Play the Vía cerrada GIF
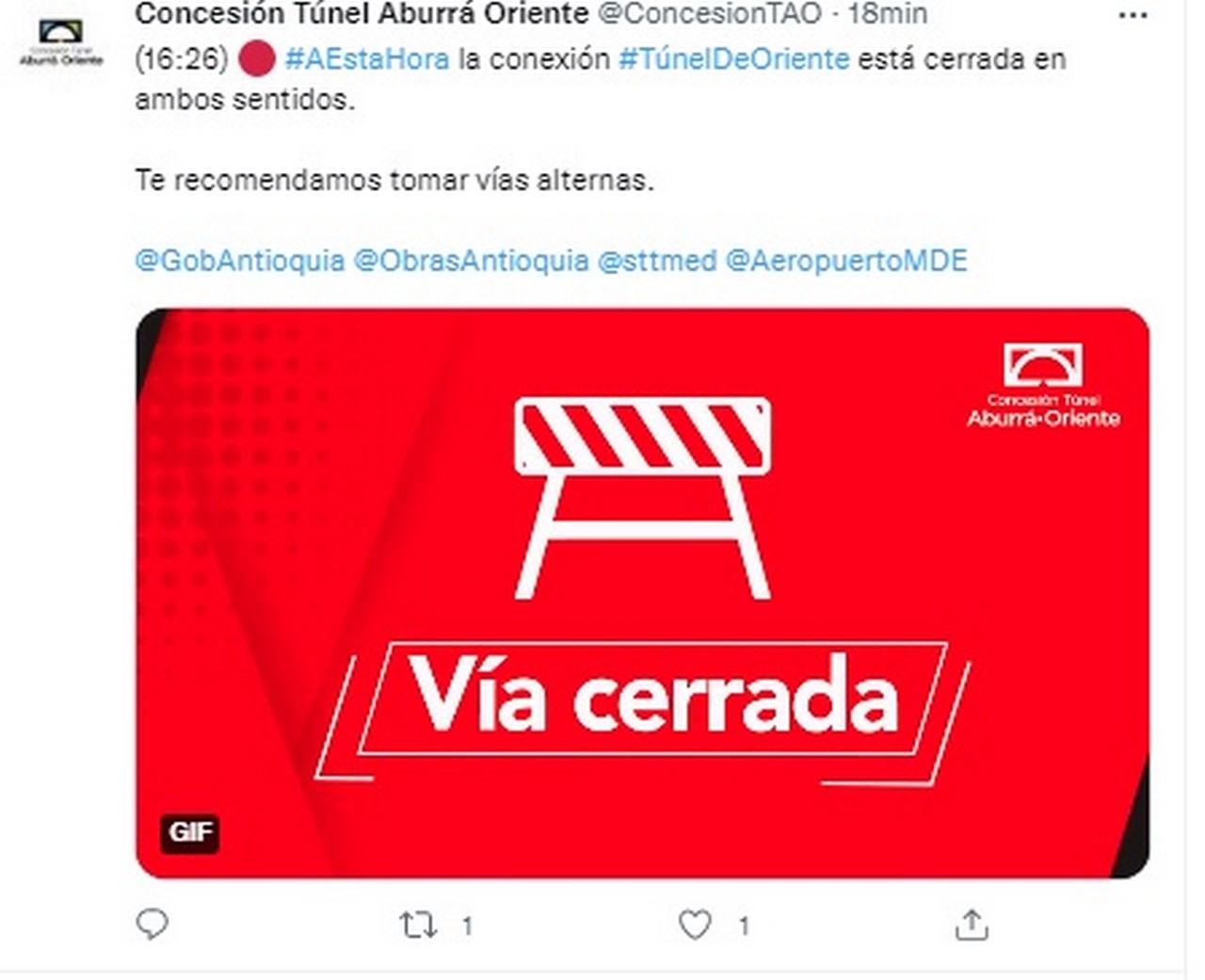 coord(642,593)
